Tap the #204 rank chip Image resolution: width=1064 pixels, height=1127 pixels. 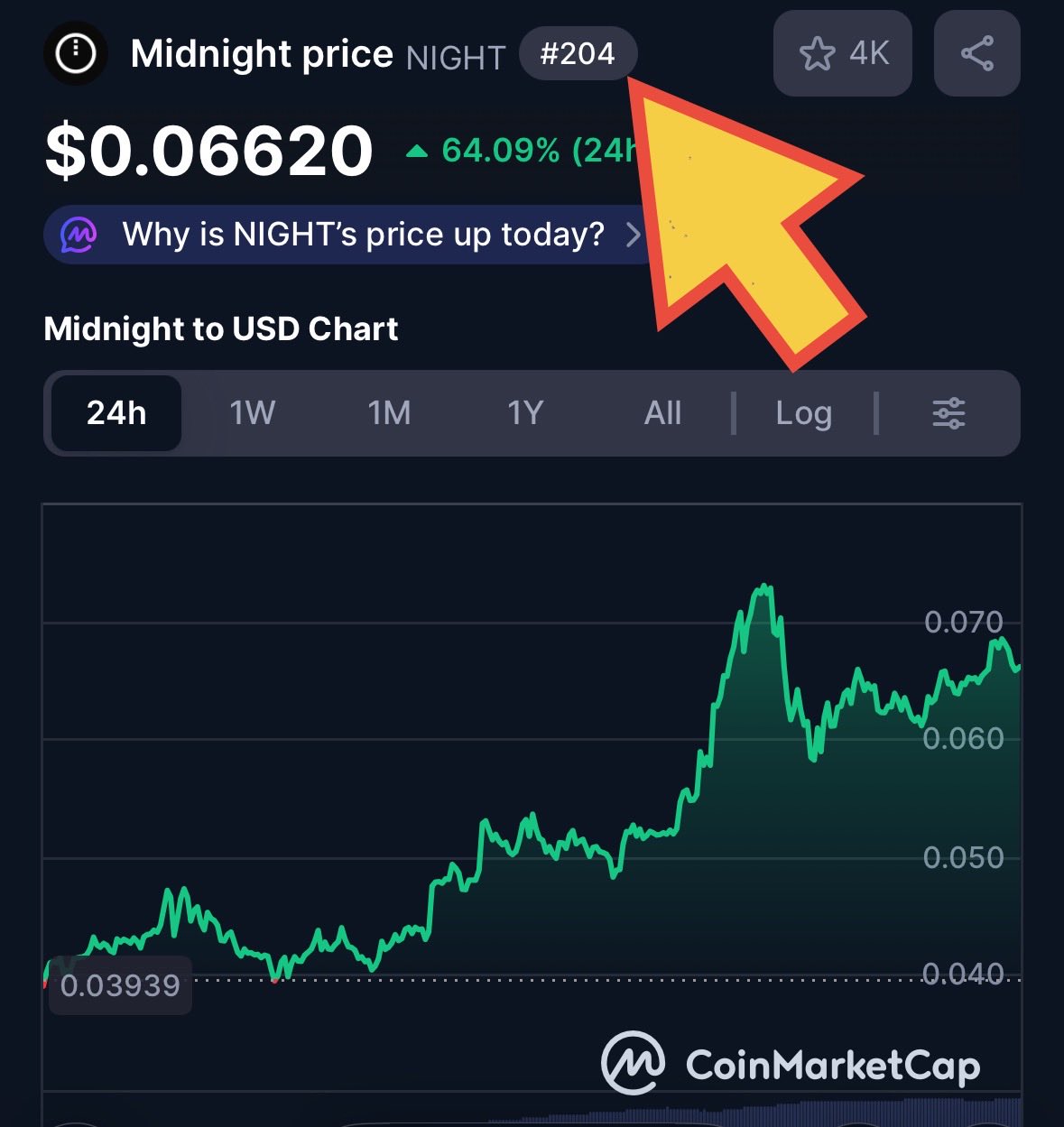578,54
